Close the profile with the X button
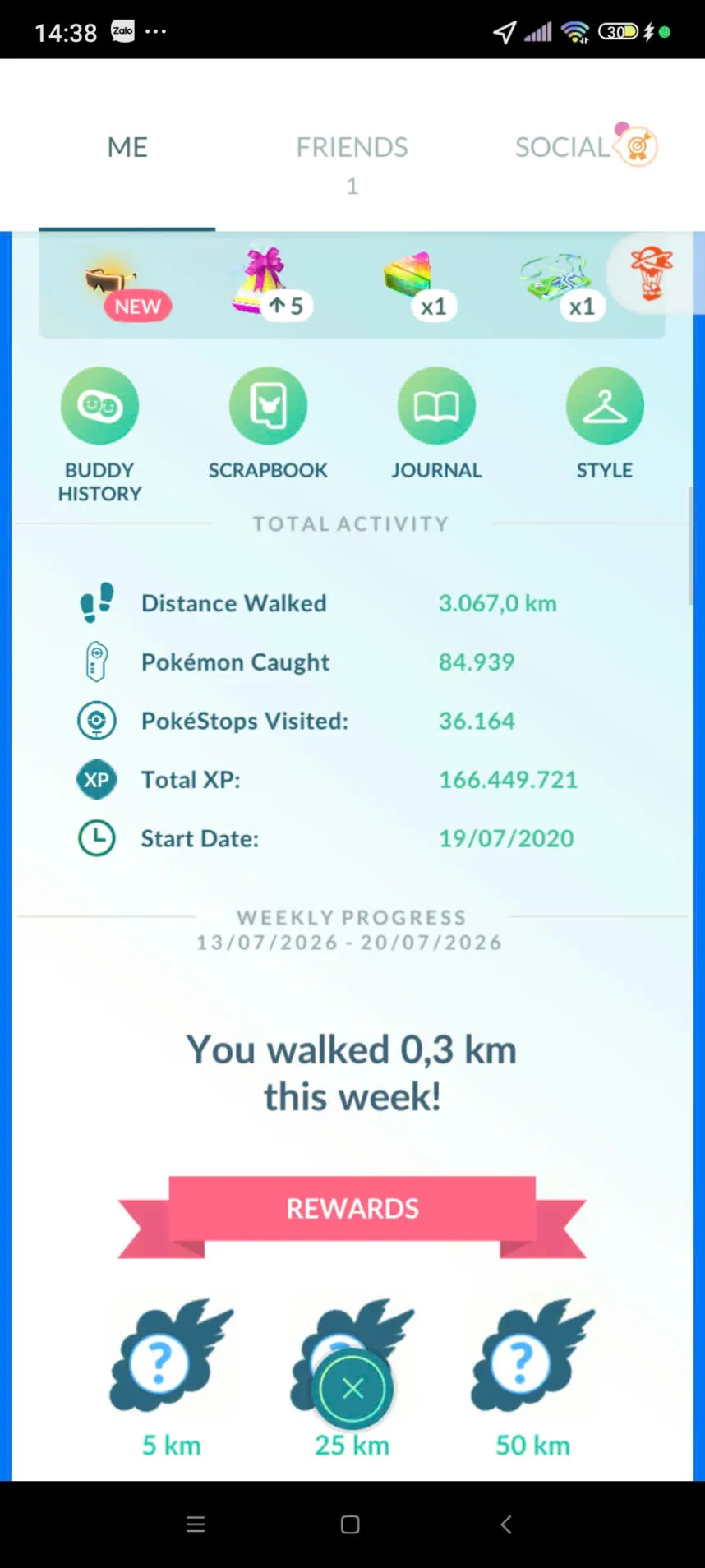The image size is (705, 1568). [x=353, y=1389]
